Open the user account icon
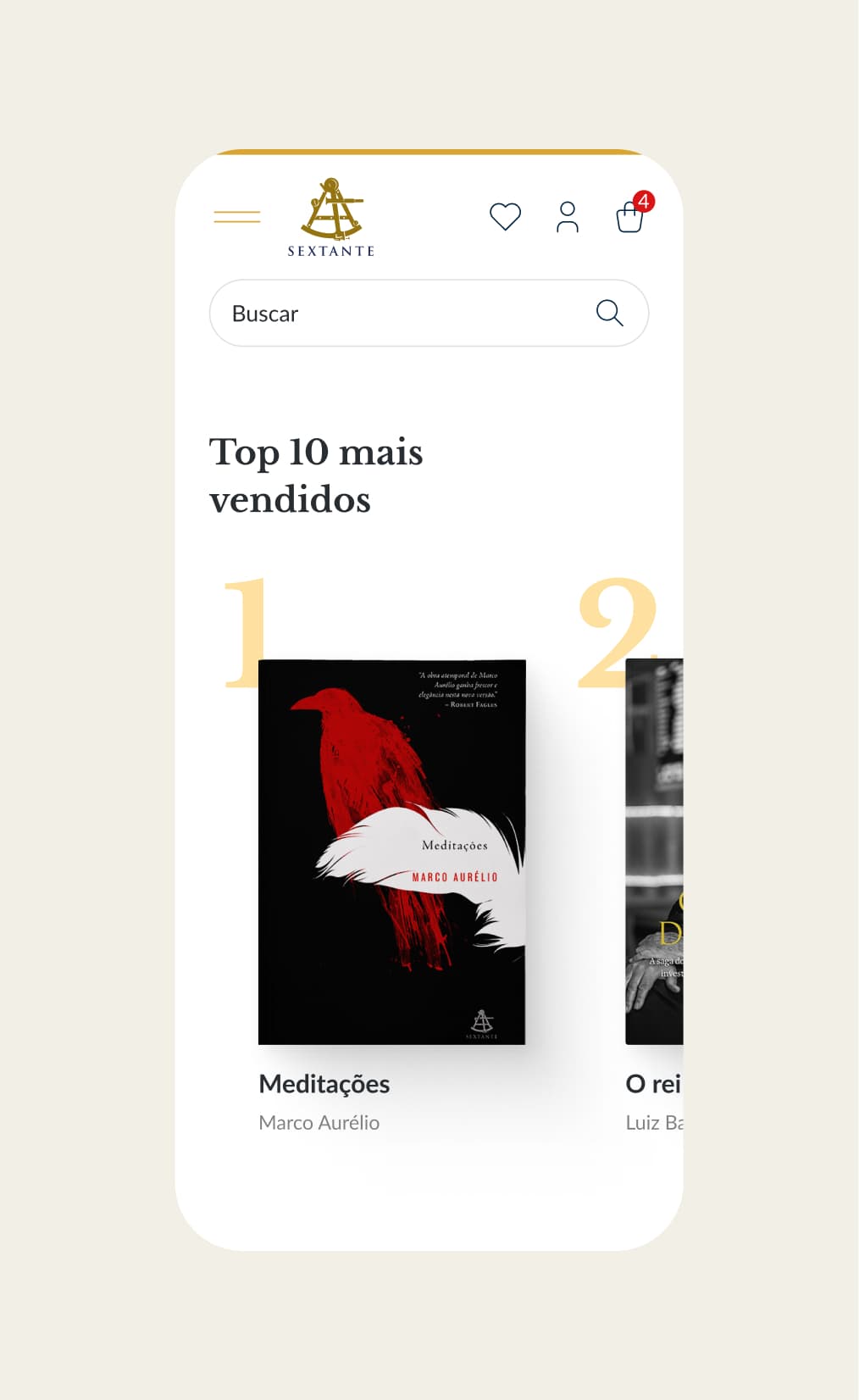Viewport: 859px width, 1400px height. tap(567, 217)
